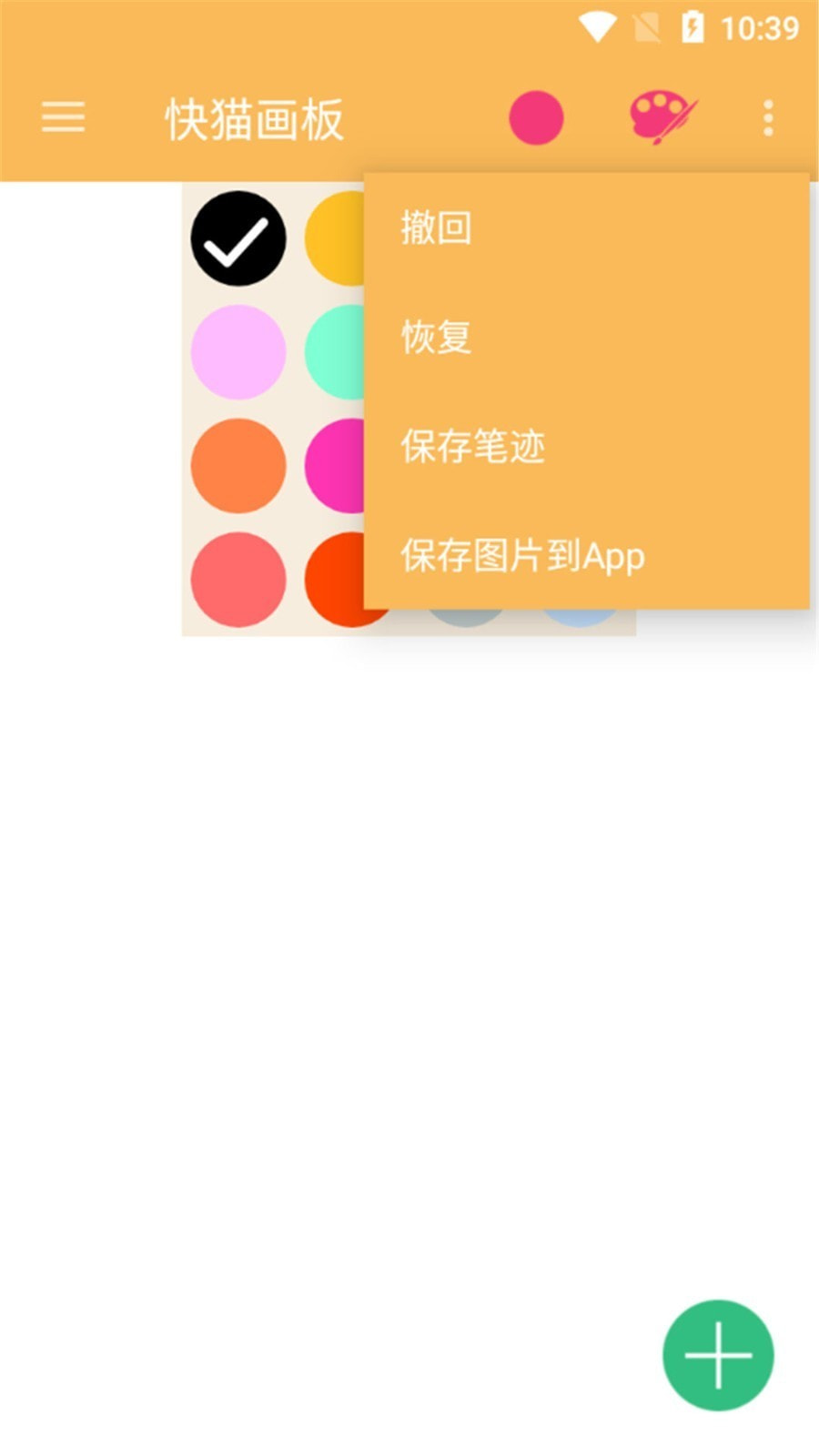819x1456 pixels.
Task: Open the overflow options menu
Action: [x=767, y=118]
